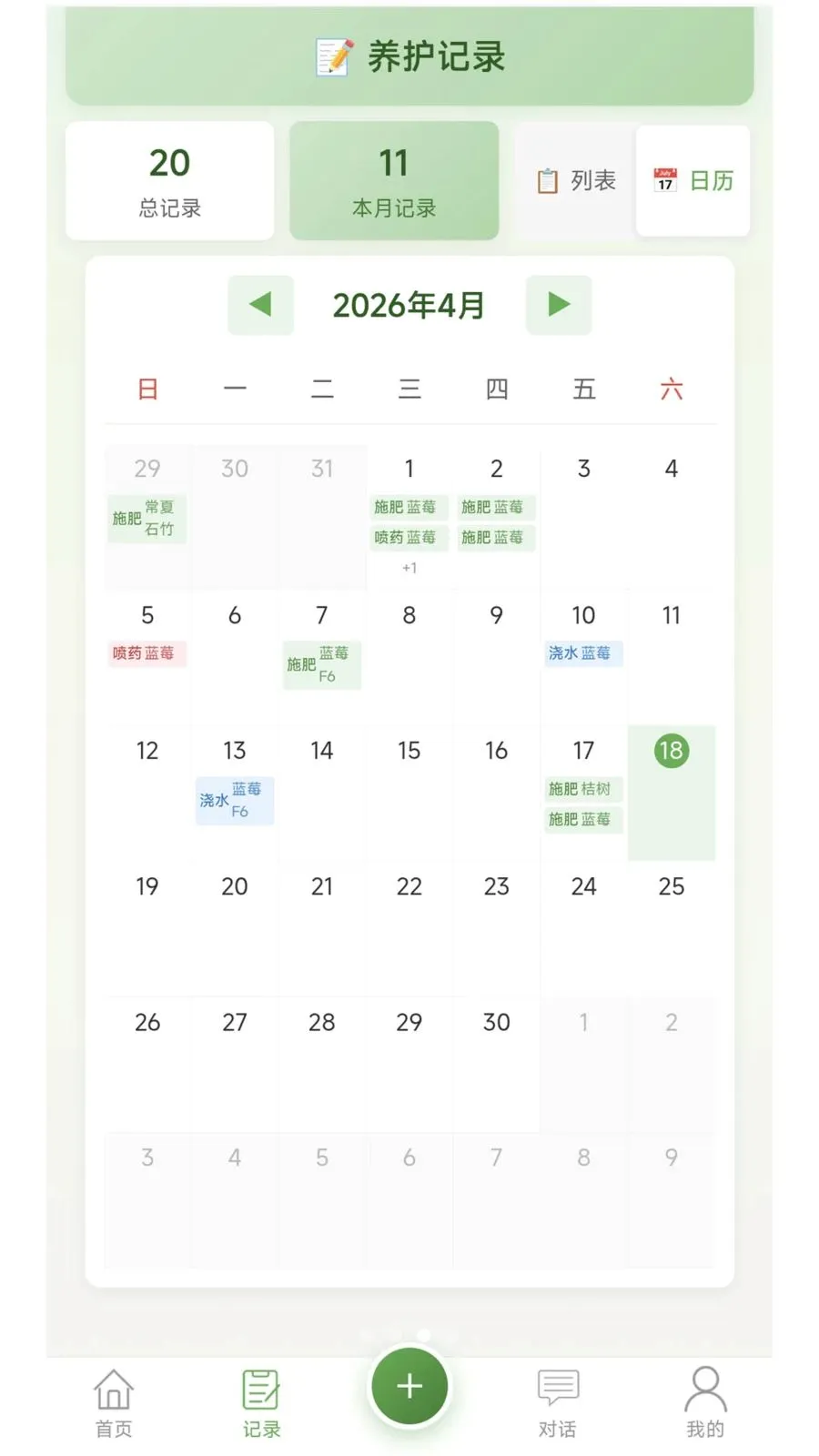Switch to 列表 list view
The height and width of the screenshot is (1456, 819).
point(576,180)
